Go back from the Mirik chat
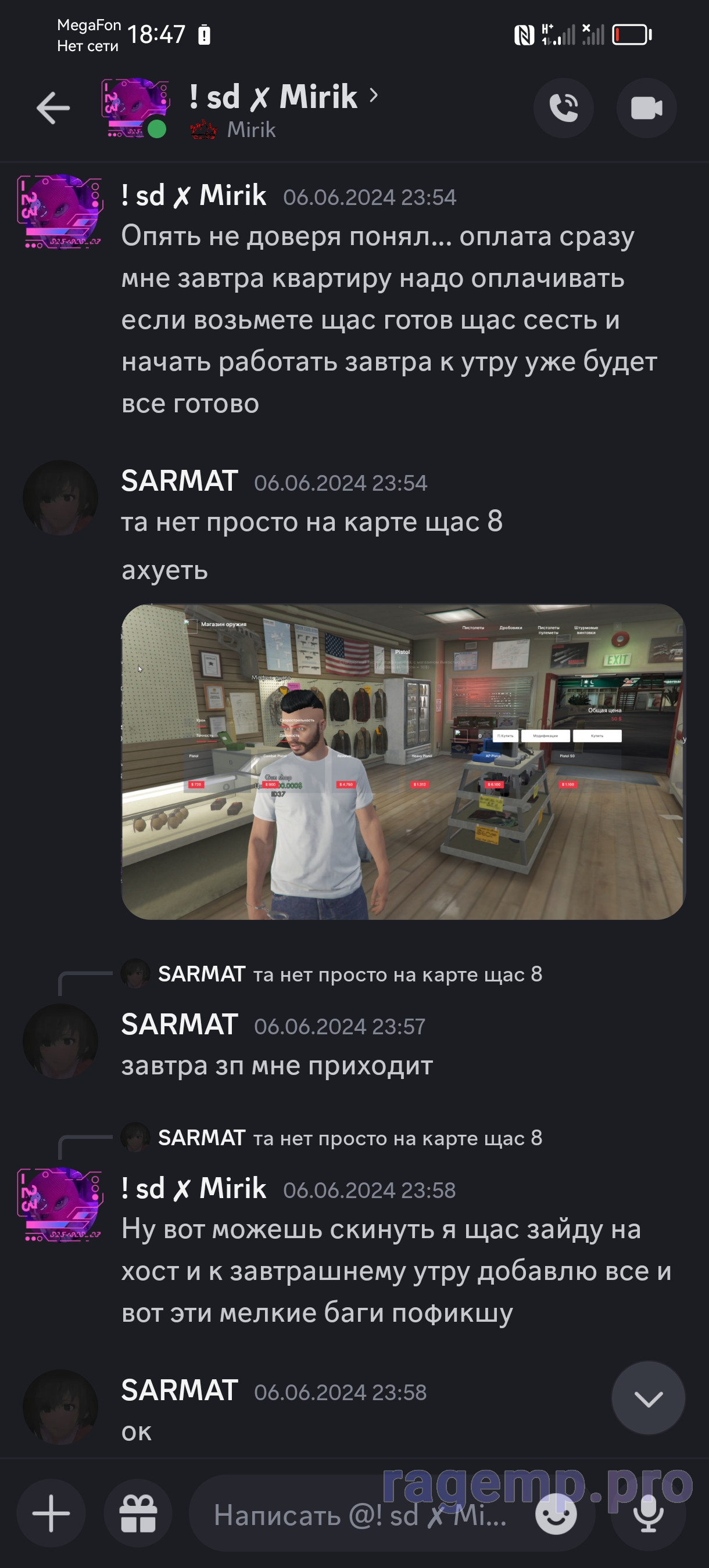The height and width of the screenshot is (1568, 709). click(53, 109)
